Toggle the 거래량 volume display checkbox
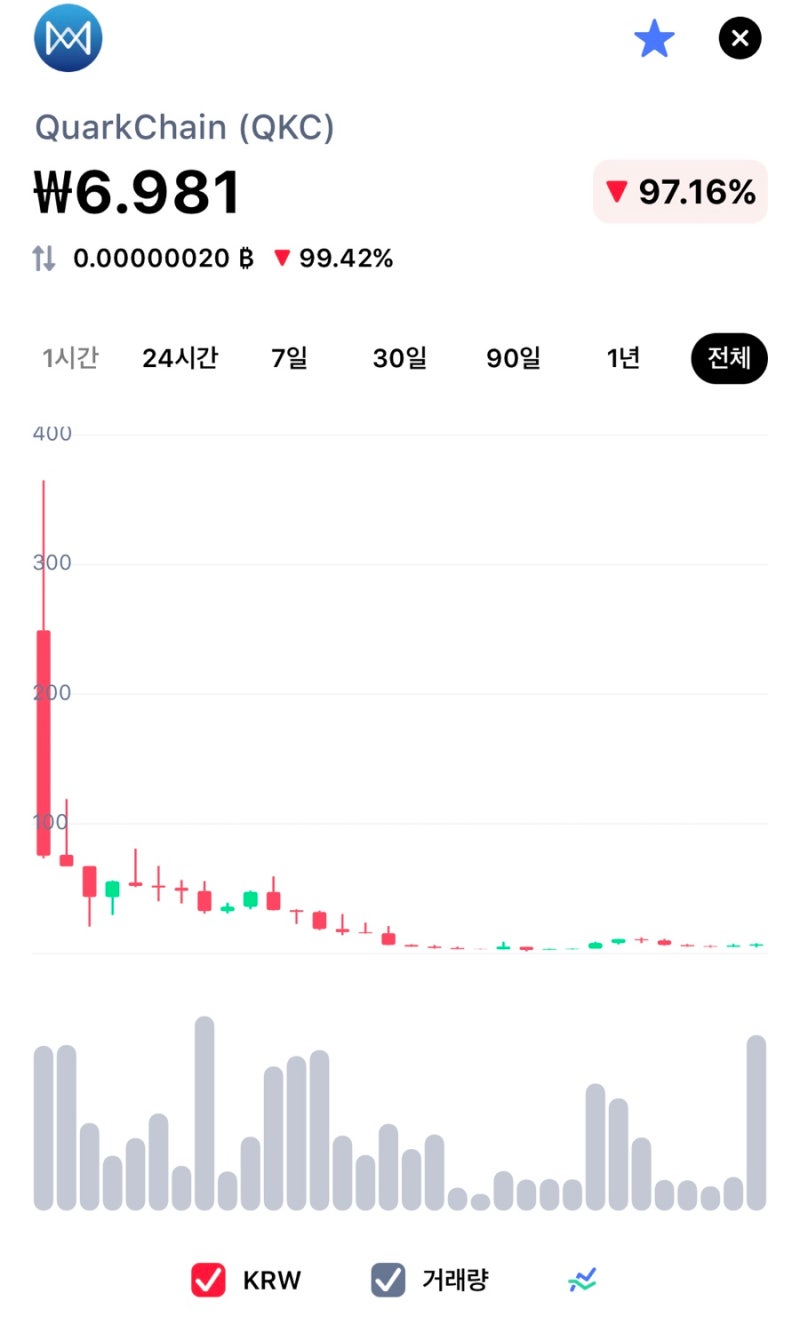800x1317 pixels. point(388,1278)
